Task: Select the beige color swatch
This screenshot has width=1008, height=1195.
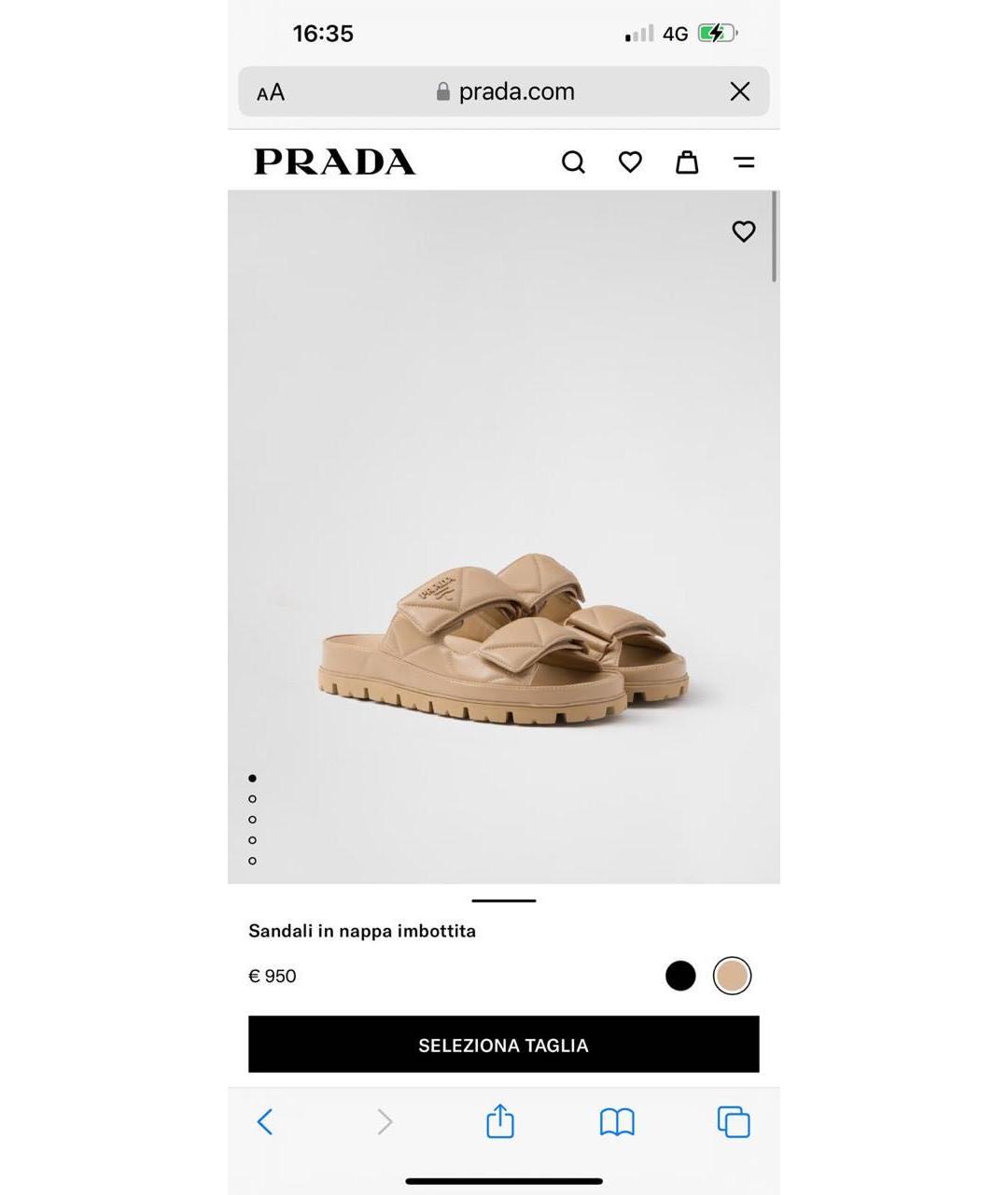Action: (x=732, y=976)
